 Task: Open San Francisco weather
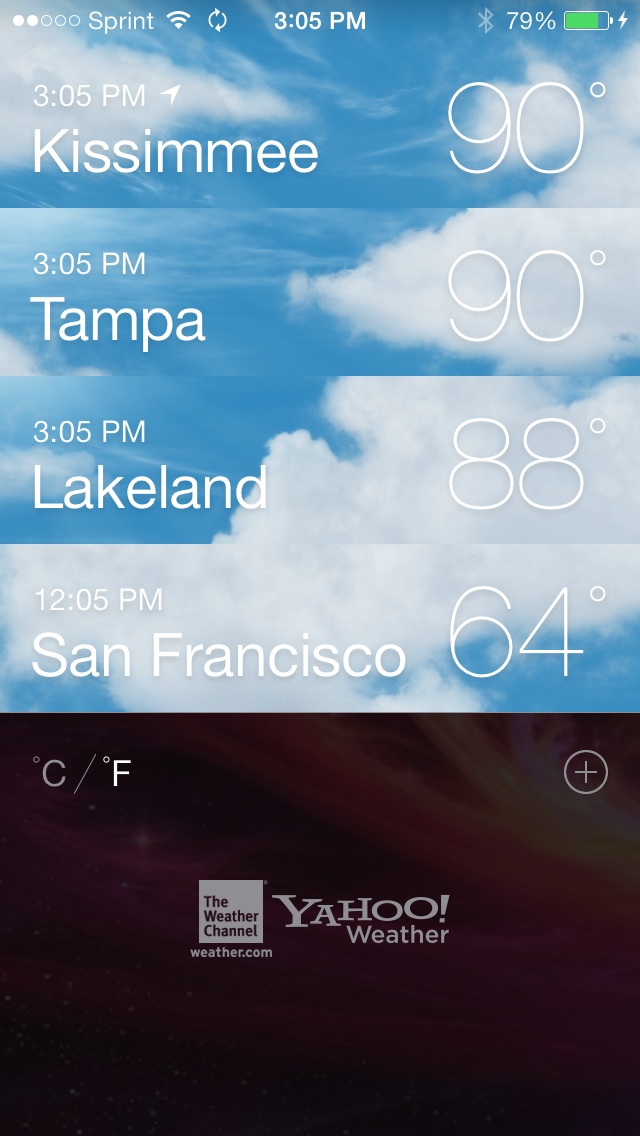(x=320, y=629)
